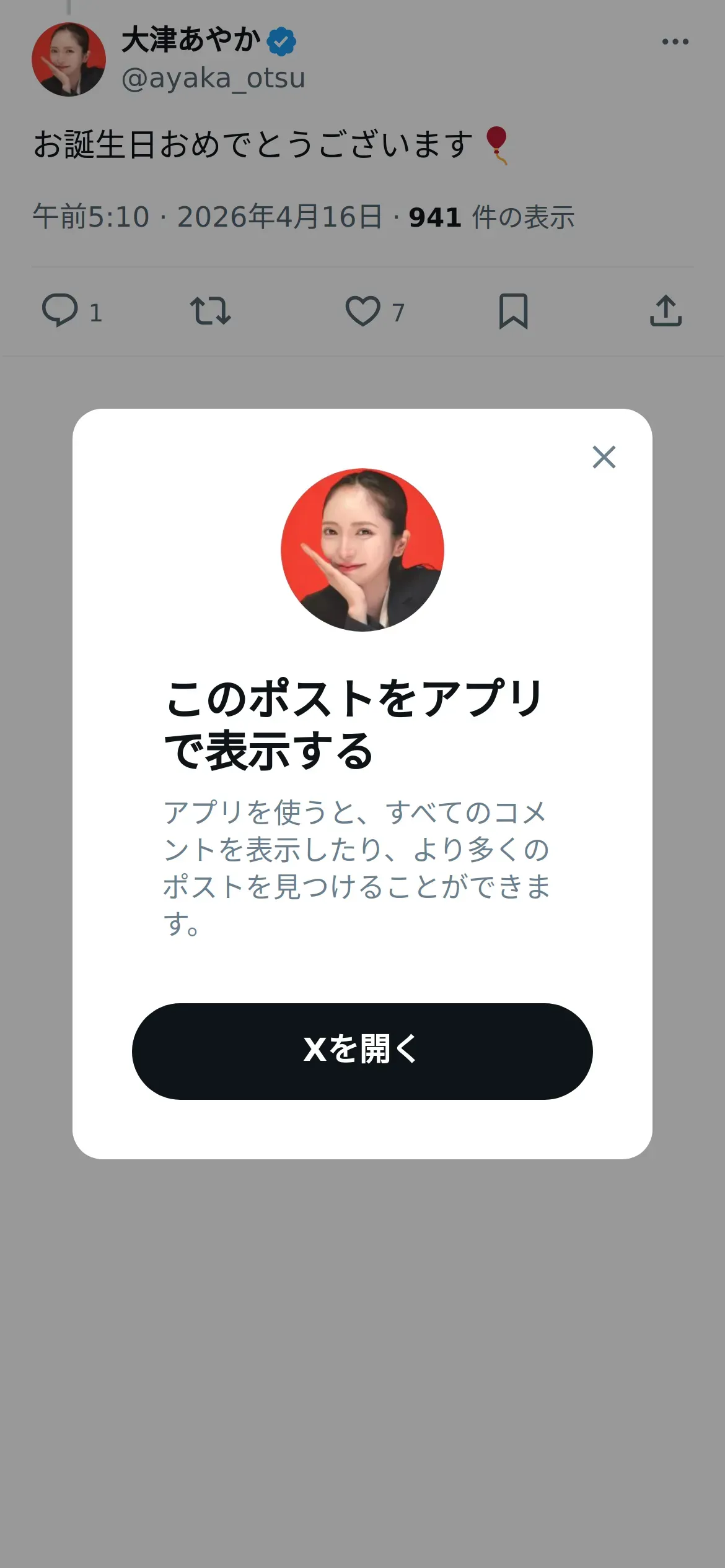Image resolution: width=725 pixels, height=1568 pixels.
Task: Open the post's three-dot overflow menu
Action: pos(675,41)
